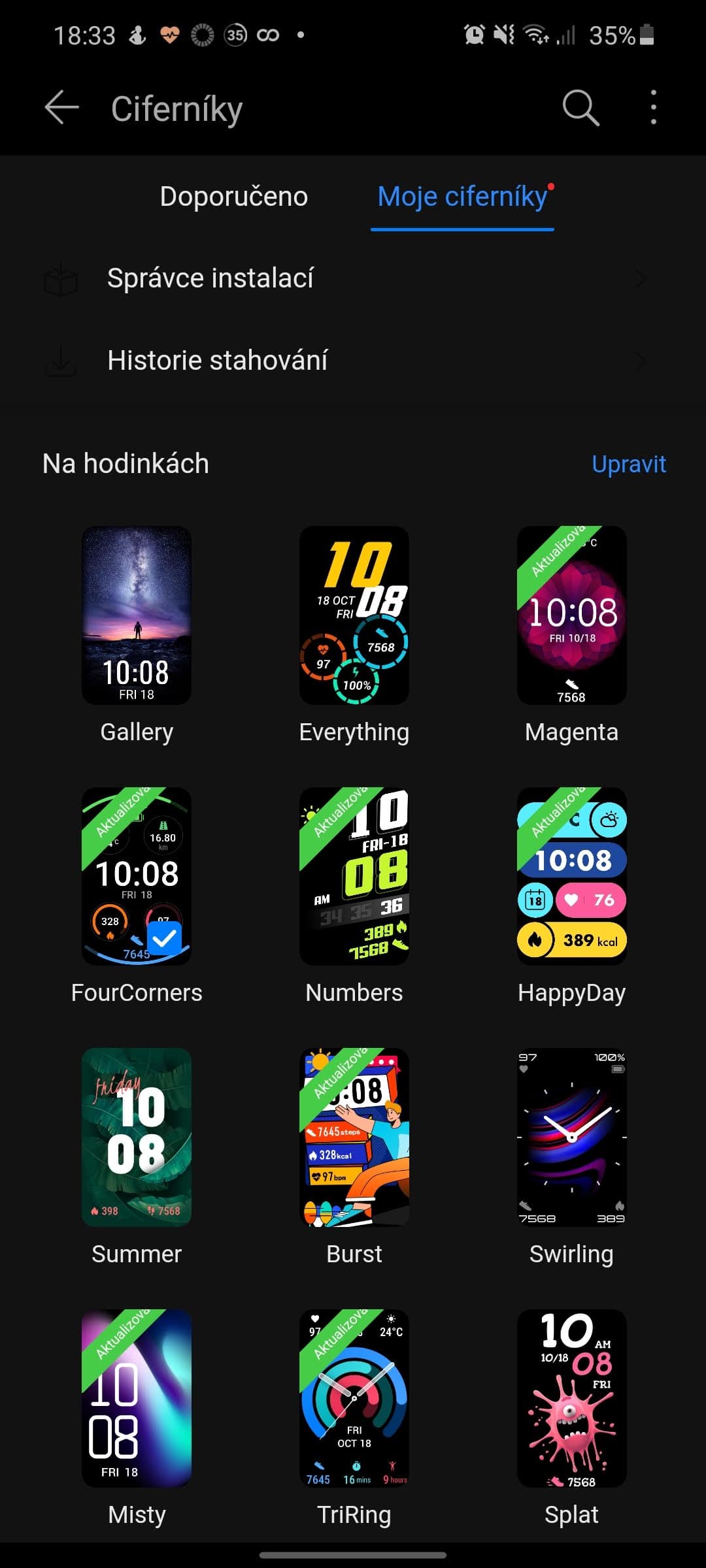This screenshot has height=1568, width=706.
Task: Open the search magnifier icon
Action: click(x=580, y=108)
